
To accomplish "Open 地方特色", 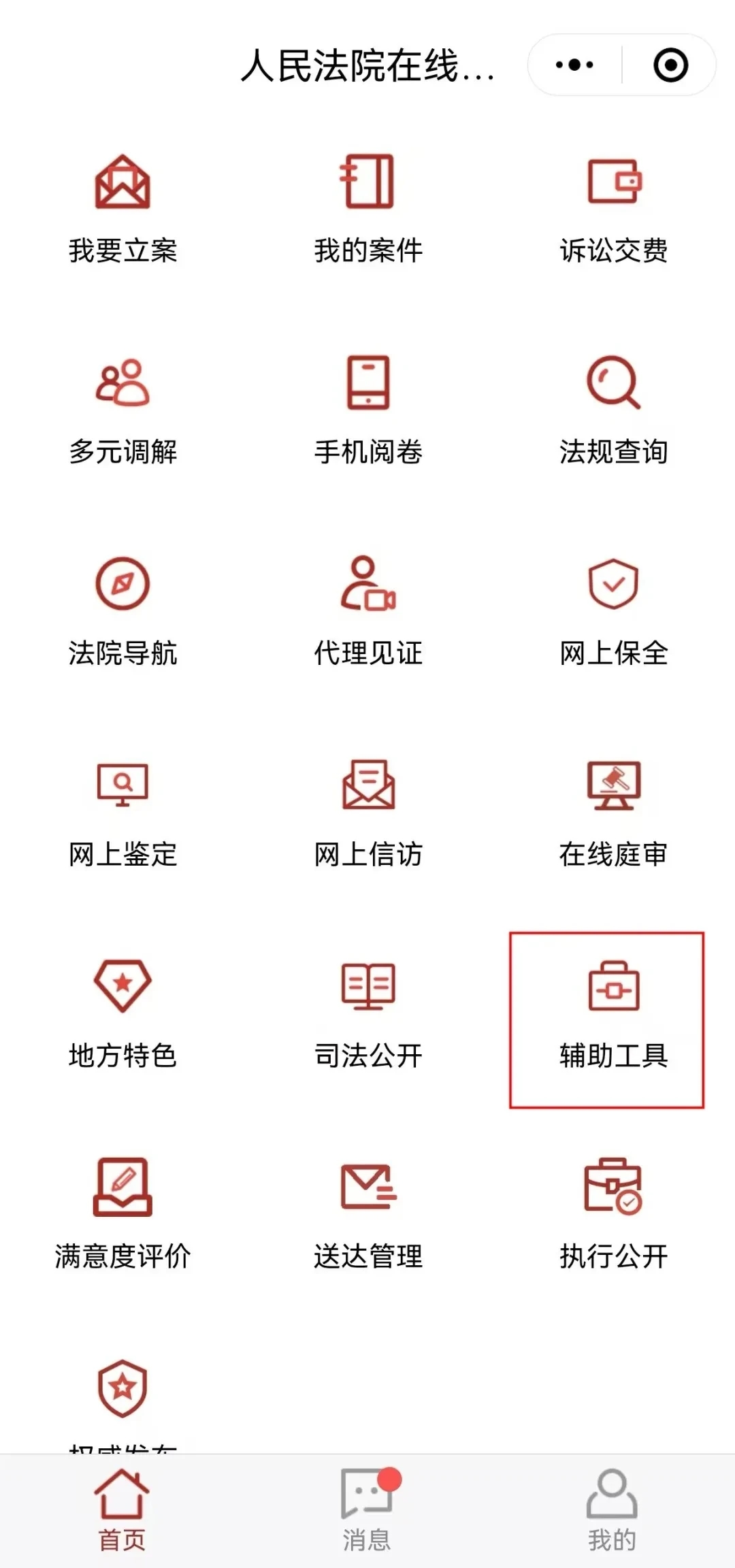I will tap(122, 1015).
